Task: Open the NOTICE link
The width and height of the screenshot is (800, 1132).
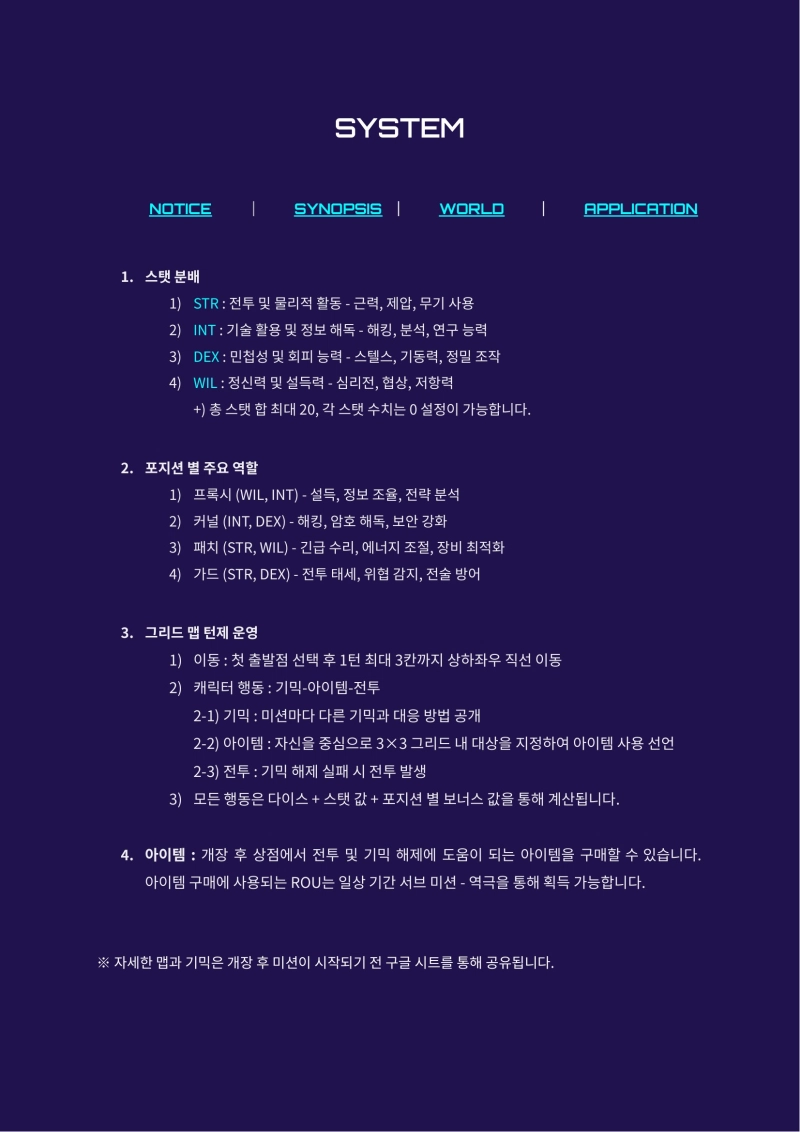Action: pyautogui.click(x=180, y=209)
